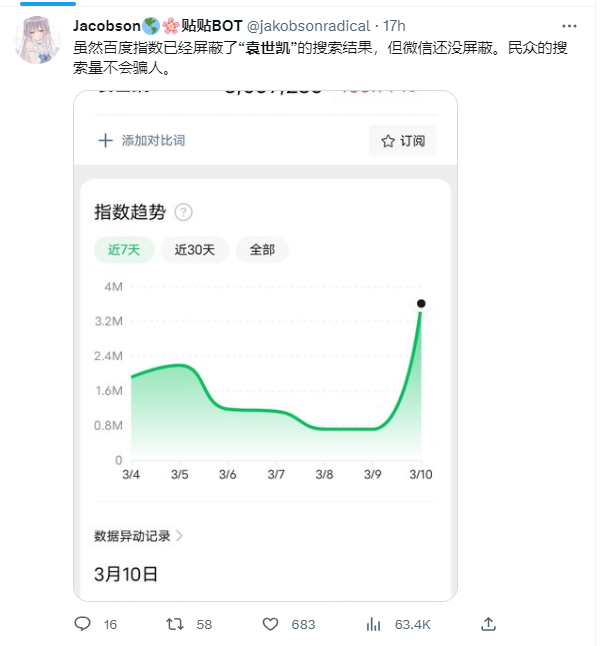
Task: Repost this tweet
Action: [175, 624]
